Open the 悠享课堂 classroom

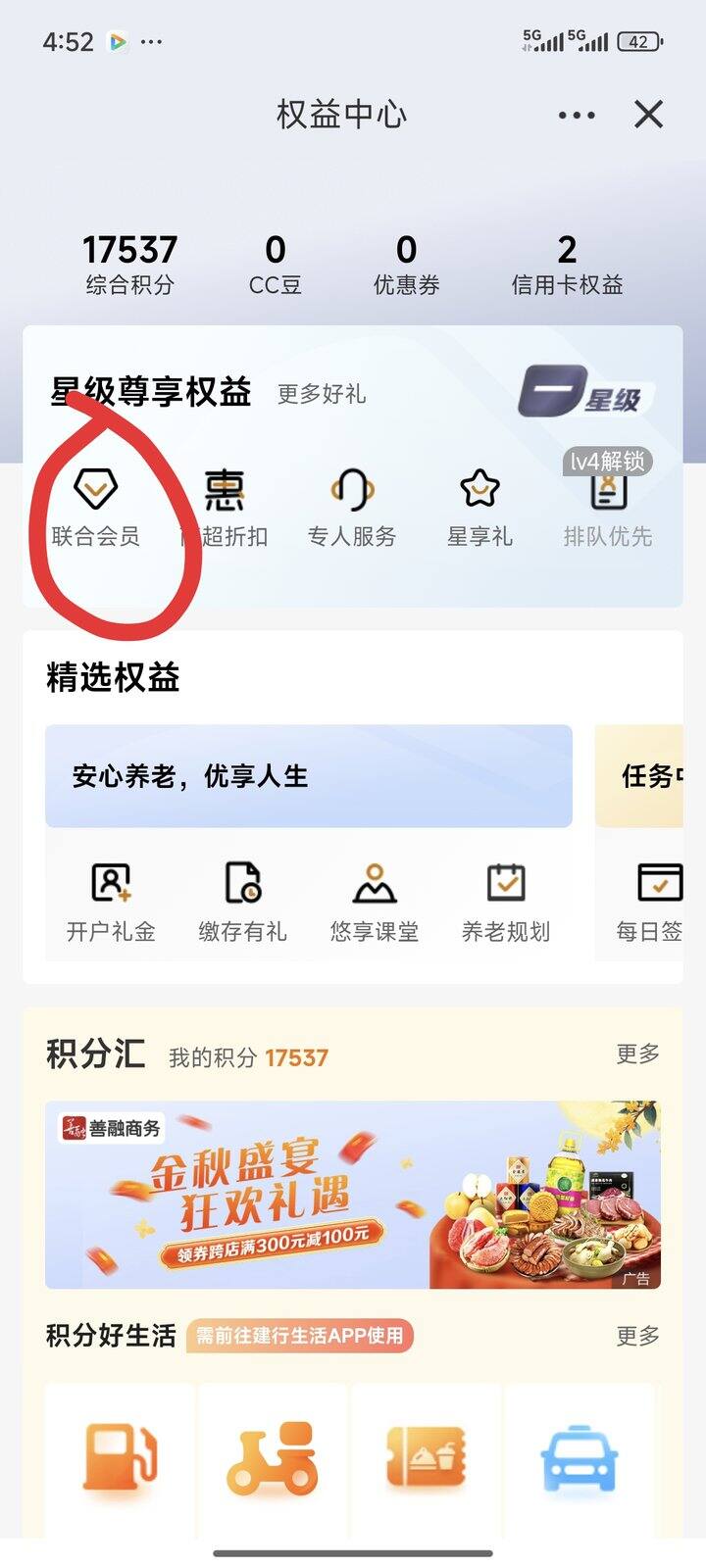coord(374,902)
